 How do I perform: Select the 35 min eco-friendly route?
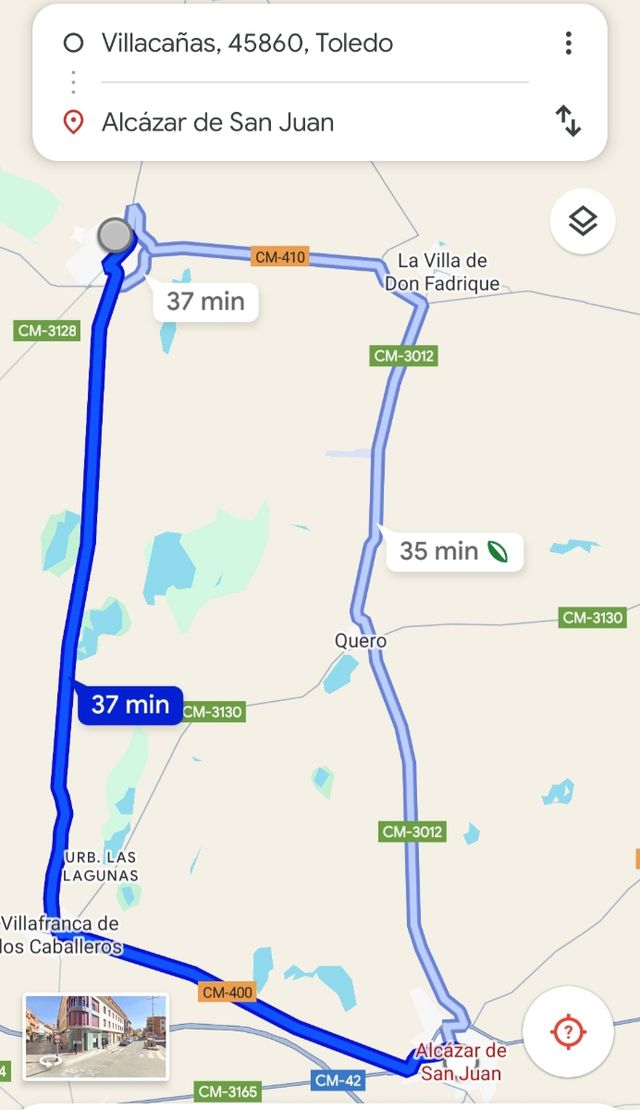454,550
